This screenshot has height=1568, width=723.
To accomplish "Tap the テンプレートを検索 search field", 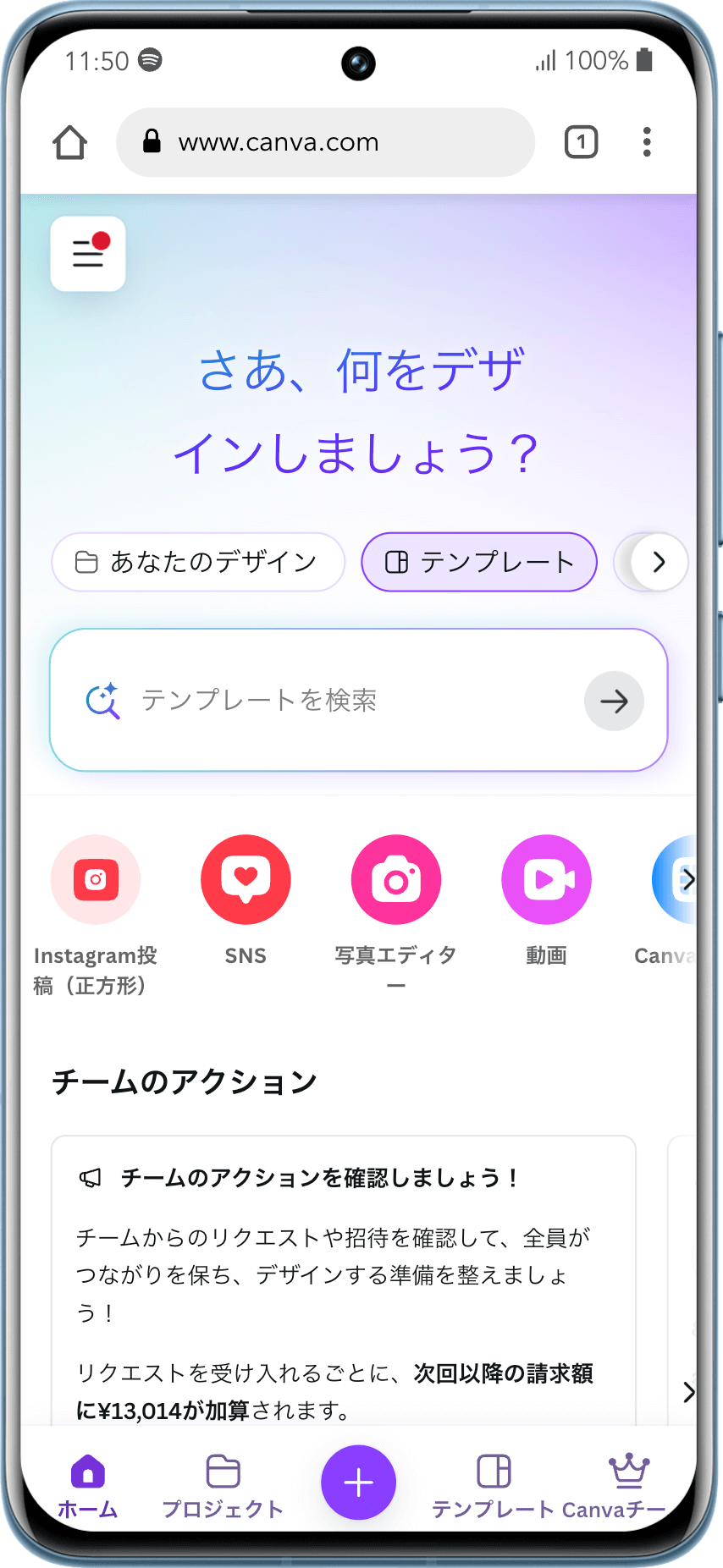I will pyautogui.click(x=339, y=701).
